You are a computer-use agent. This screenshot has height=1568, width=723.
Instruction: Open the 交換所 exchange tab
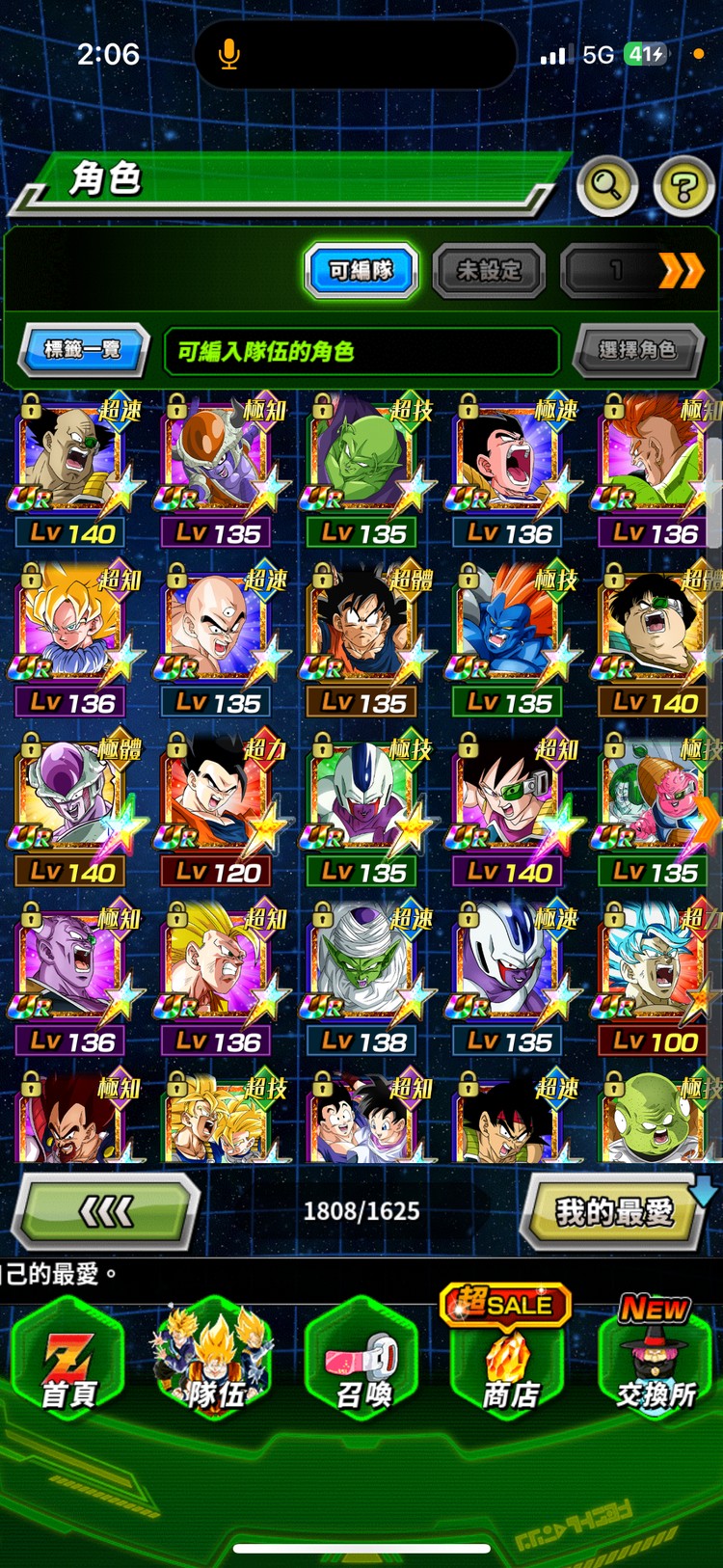(656, 1360)
